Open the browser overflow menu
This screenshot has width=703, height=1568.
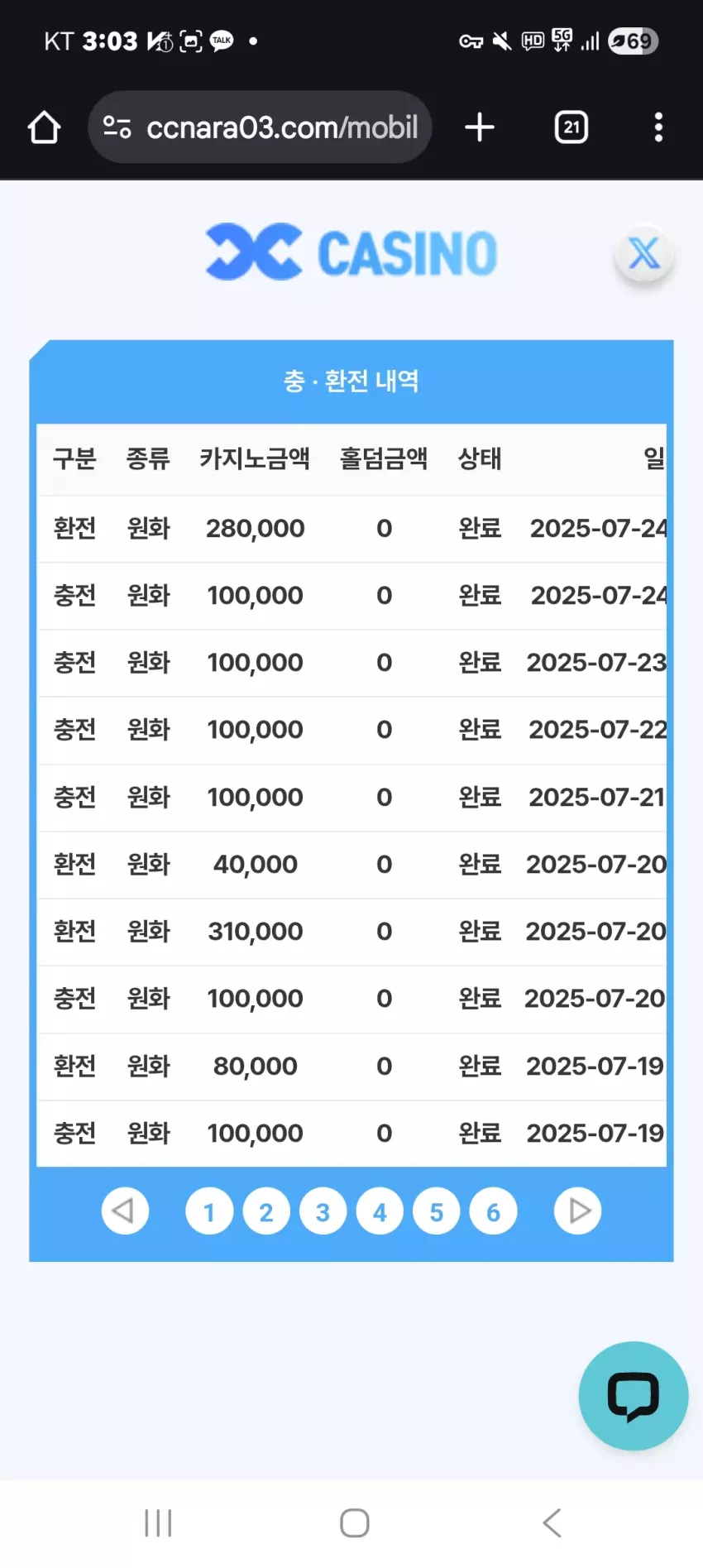[x=658, y=127]
